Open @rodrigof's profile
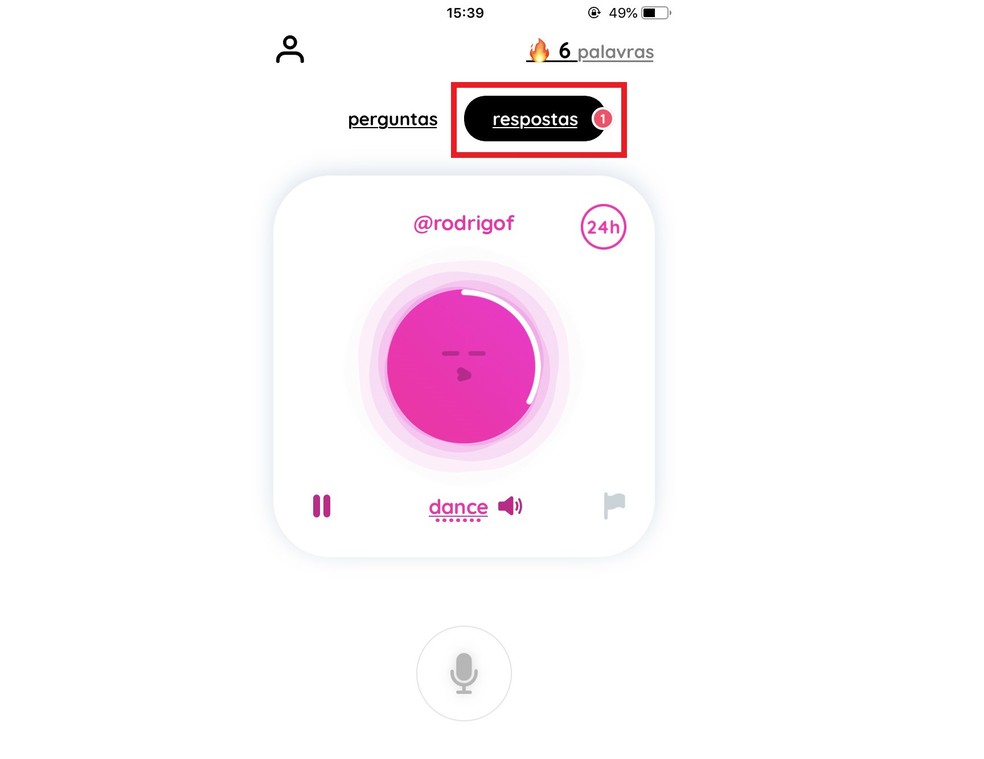Viewport: 984px width, 759px height. coord(464,224)
